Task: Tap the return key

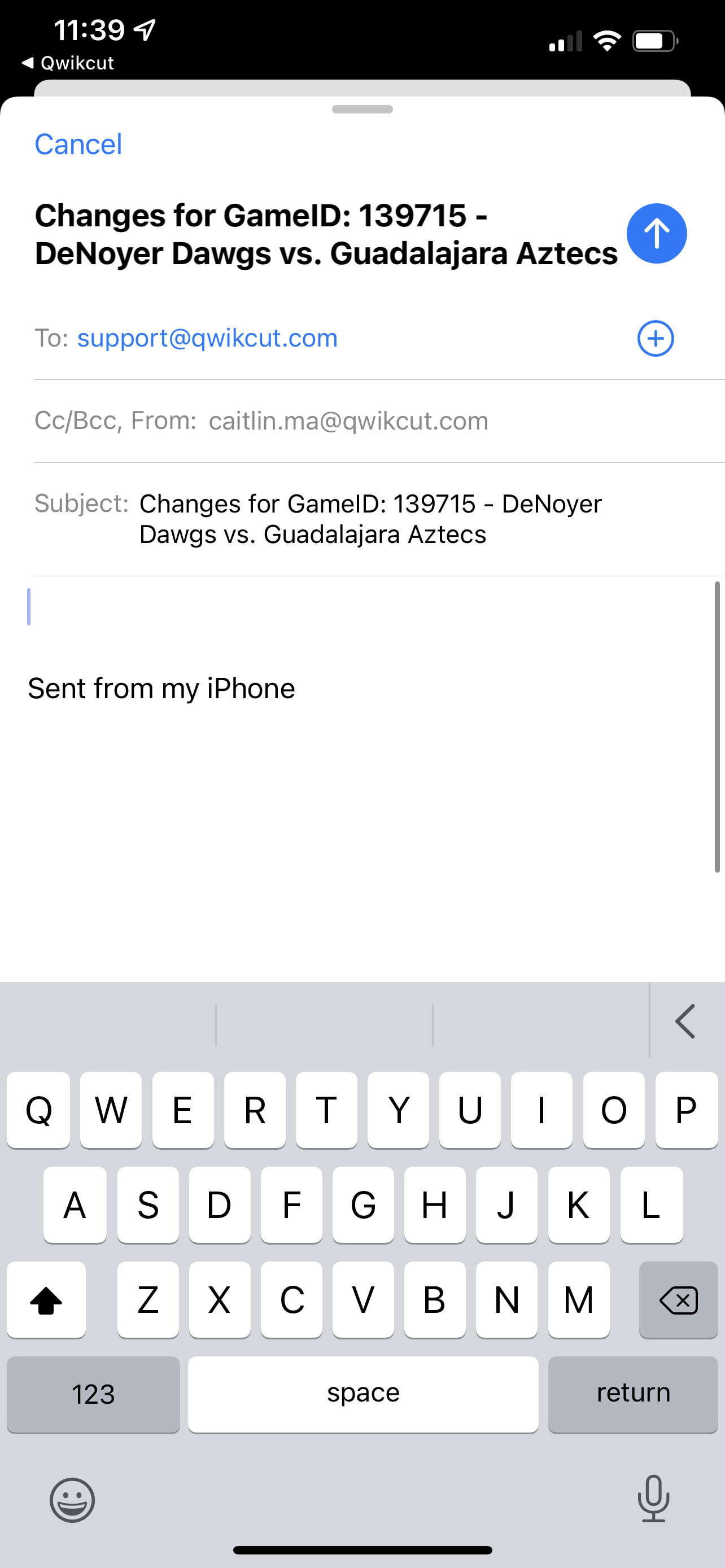Action: point(633,1394)
